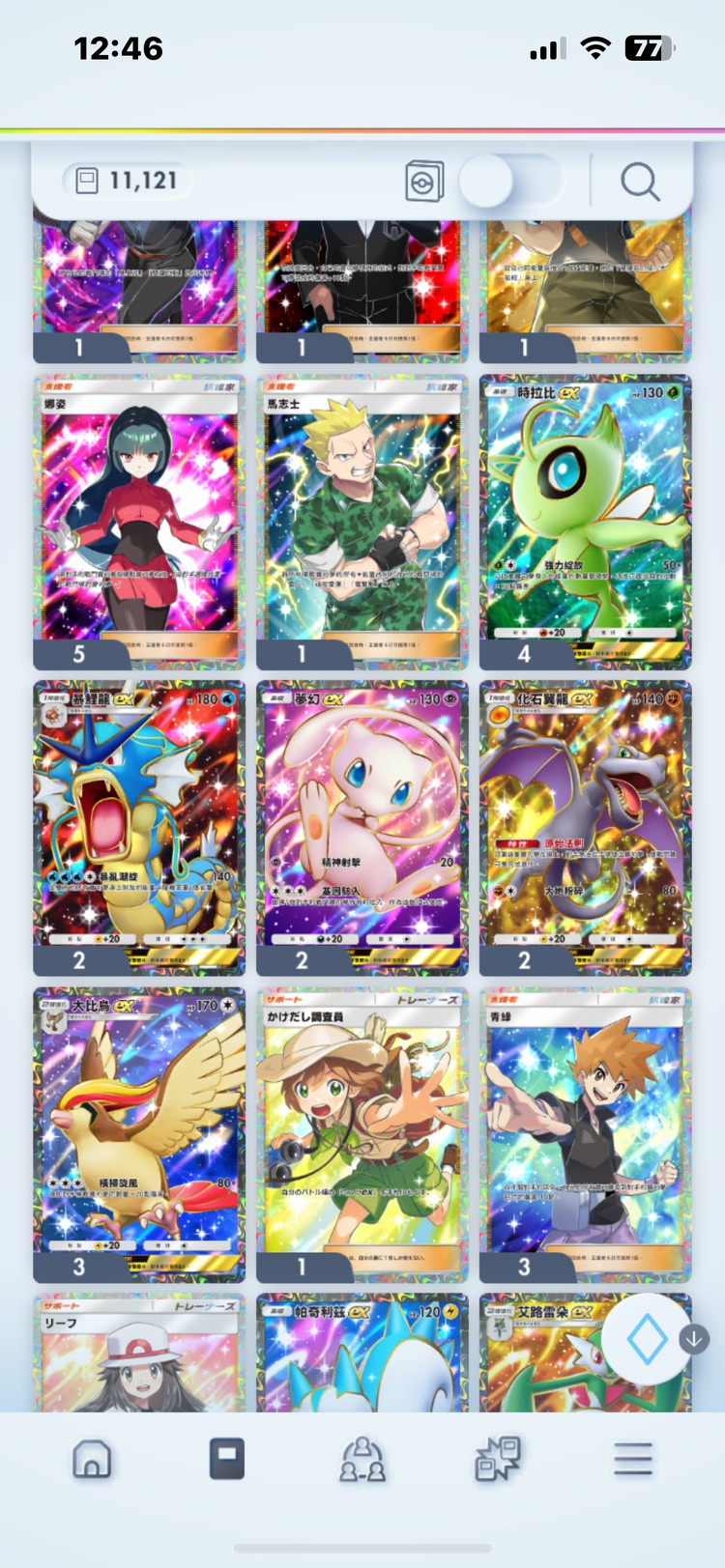Open the Pachirisu ex card

(x=362, y=1357)
